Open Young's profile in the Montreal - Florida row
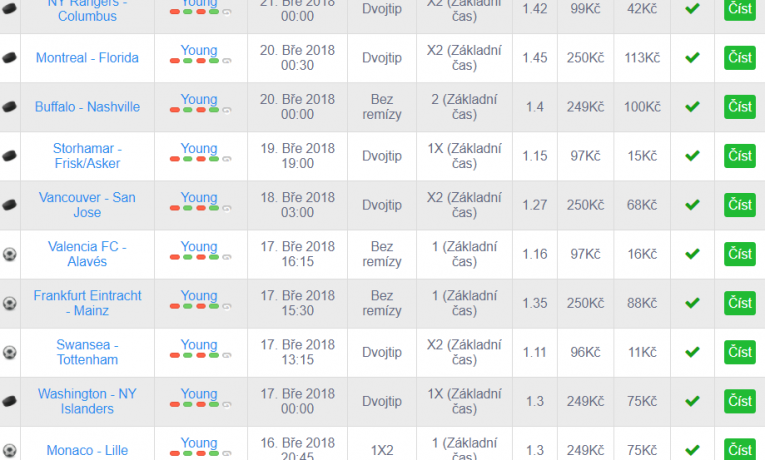Viewport: 765px width, 460px height. coord(199,50)
